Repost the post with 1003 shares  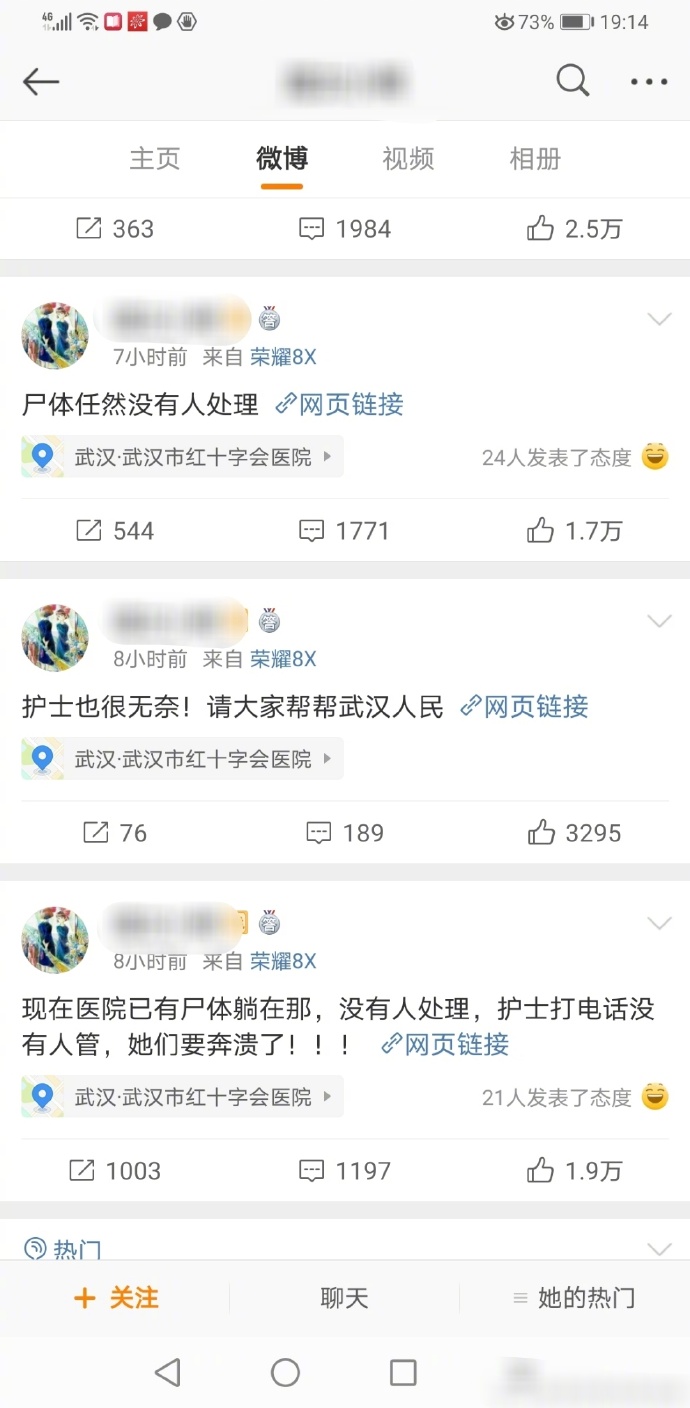coord(115,1171)
